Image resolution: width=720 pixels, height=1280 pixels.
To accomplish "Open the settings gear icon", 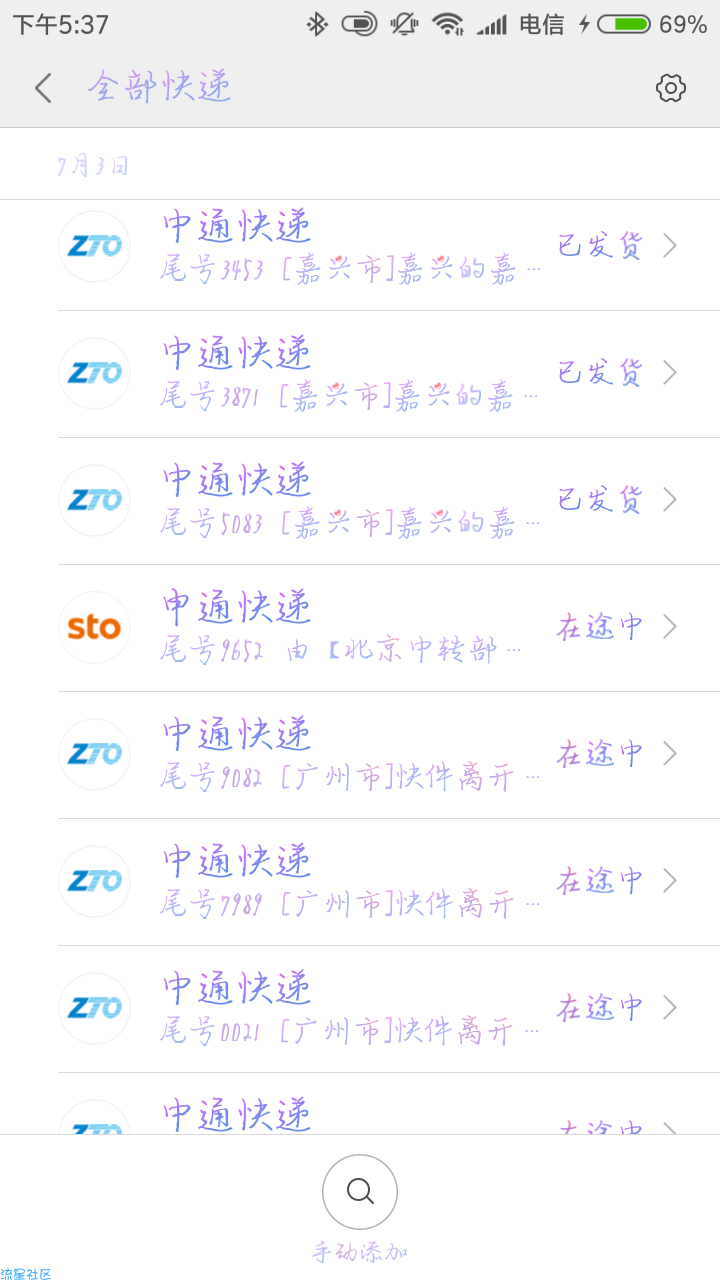I will click(x=671, y=88).
